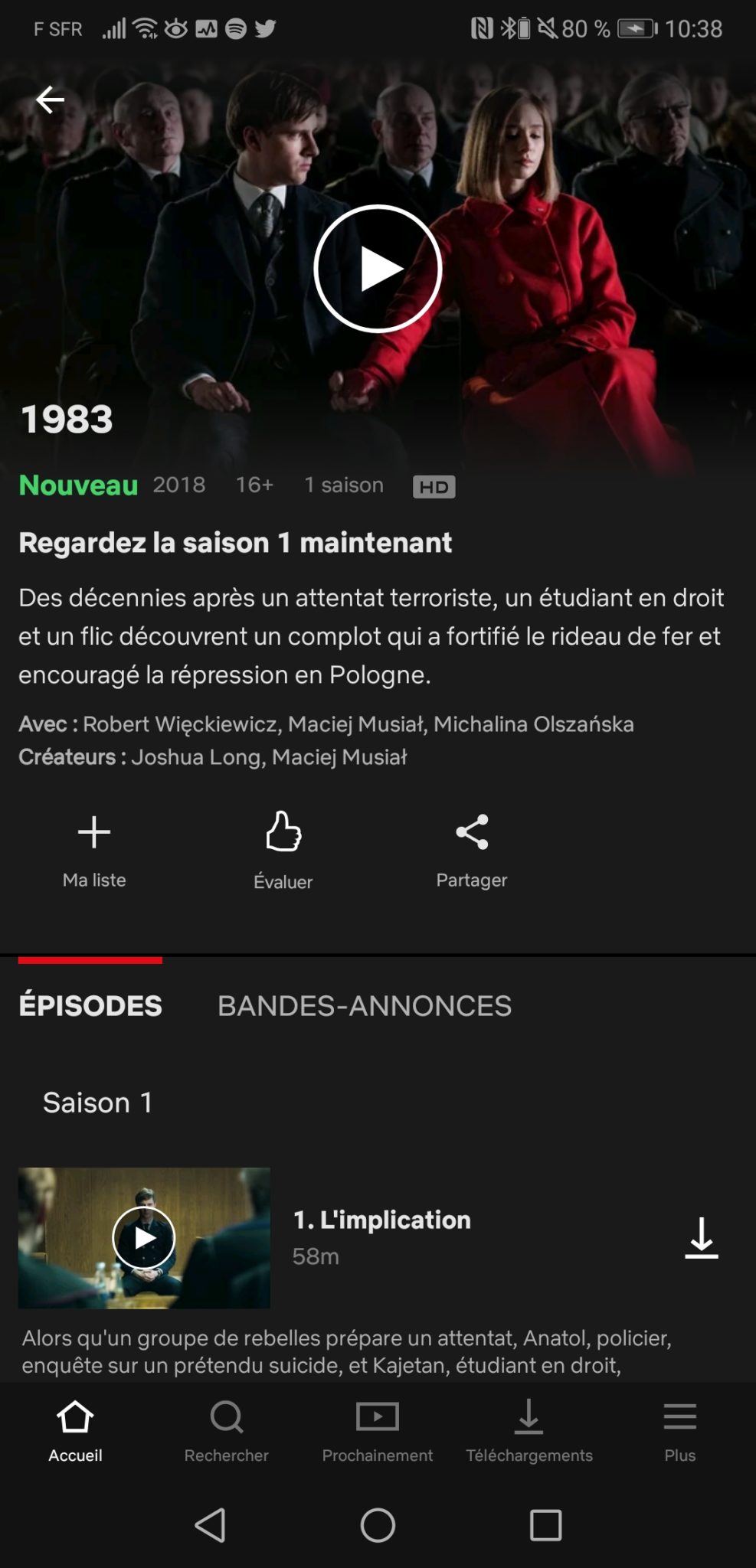Go back using the top arrow
The image size is (756, 1568).
51,100
